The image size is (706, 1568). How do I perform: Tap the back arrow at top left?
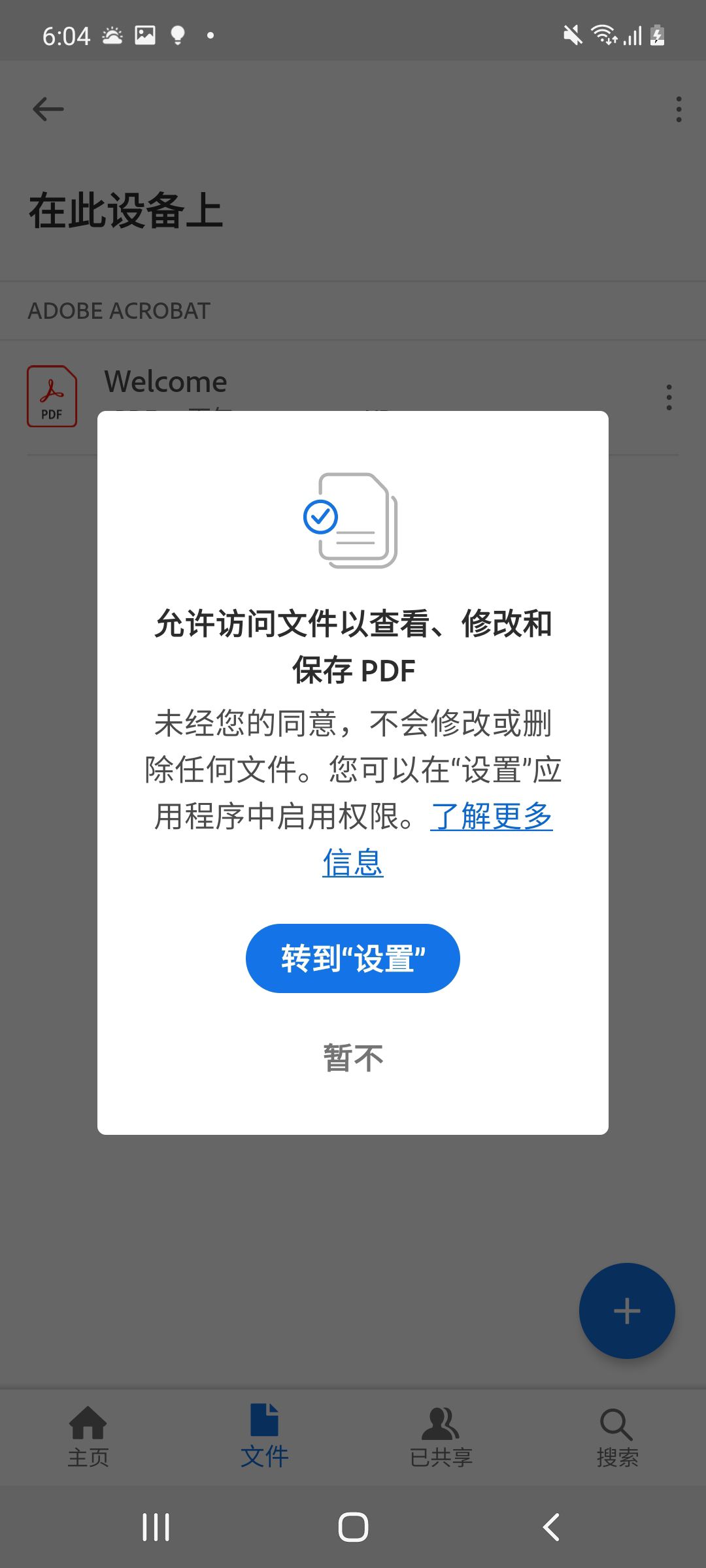pyautogui.click(x=46, y=108)
